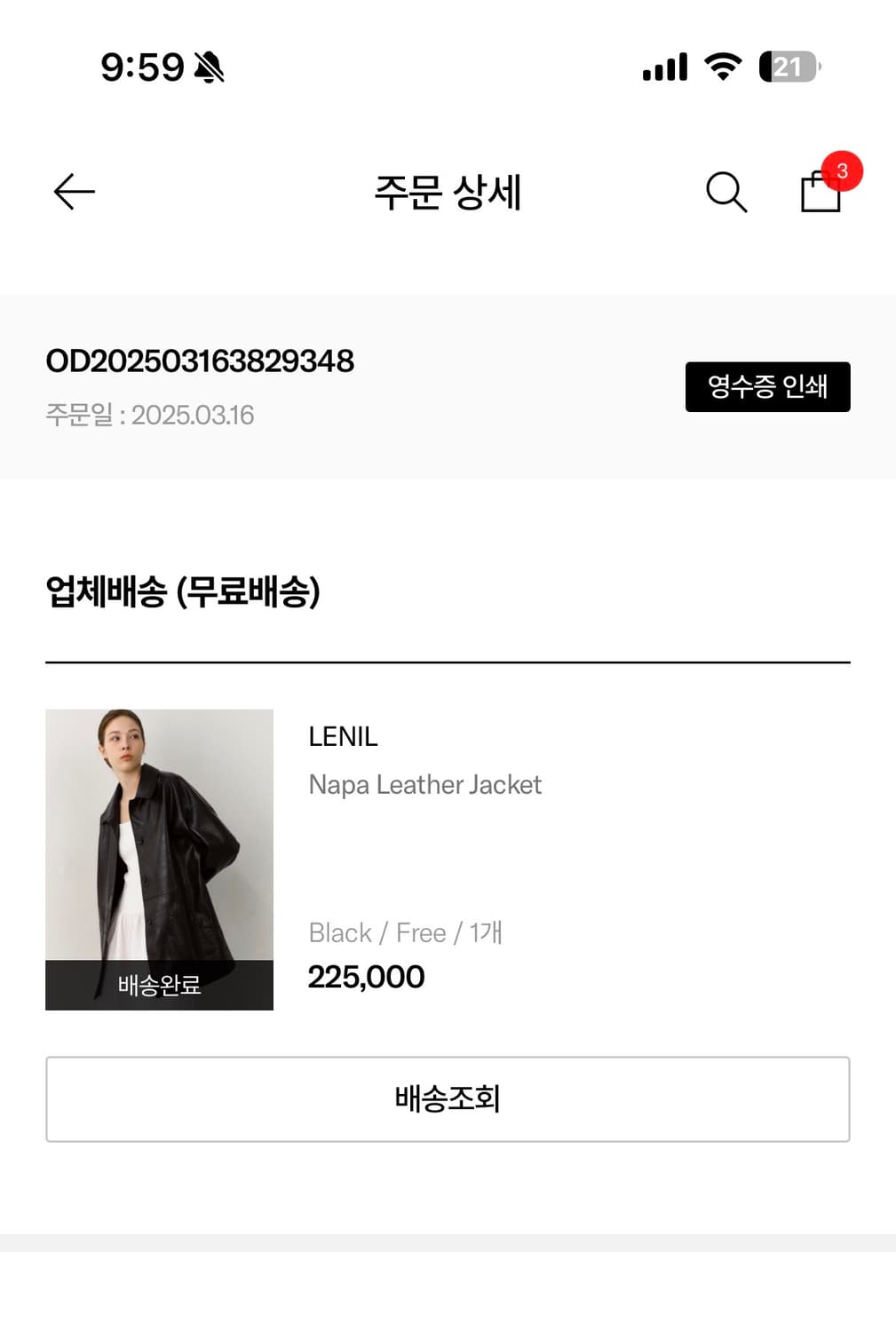Viewport: 896px width, 1332px height.
Task: Open the shopping cart icon
Action: click(821, 194)
